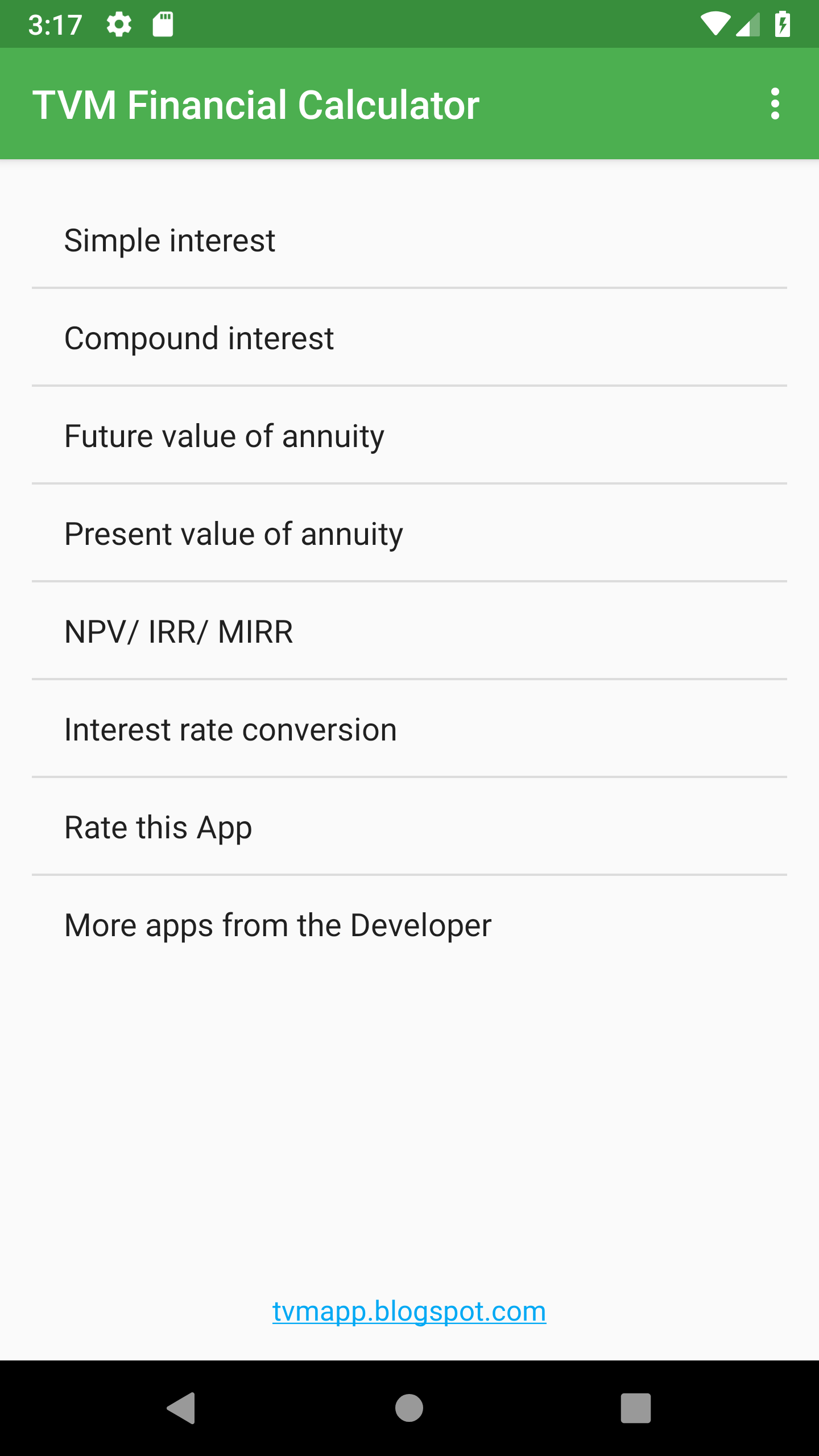The width and height of the screenshot is (819, 1456).
Task: Tap the SD card icon in the status bar
Action: pos(162,24)
